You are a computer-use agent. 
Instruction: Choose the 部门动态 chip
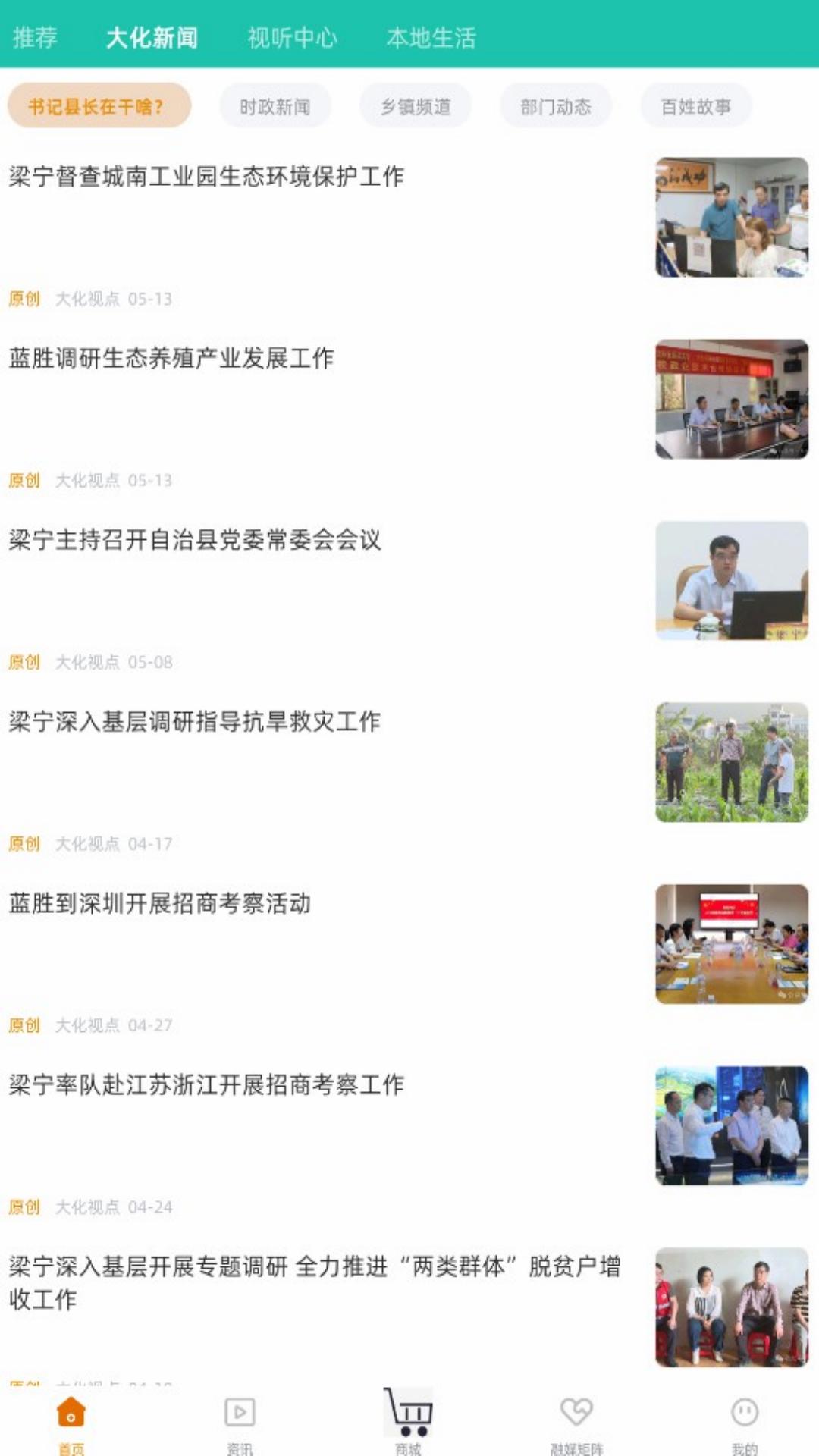click(x=555, y=106)
